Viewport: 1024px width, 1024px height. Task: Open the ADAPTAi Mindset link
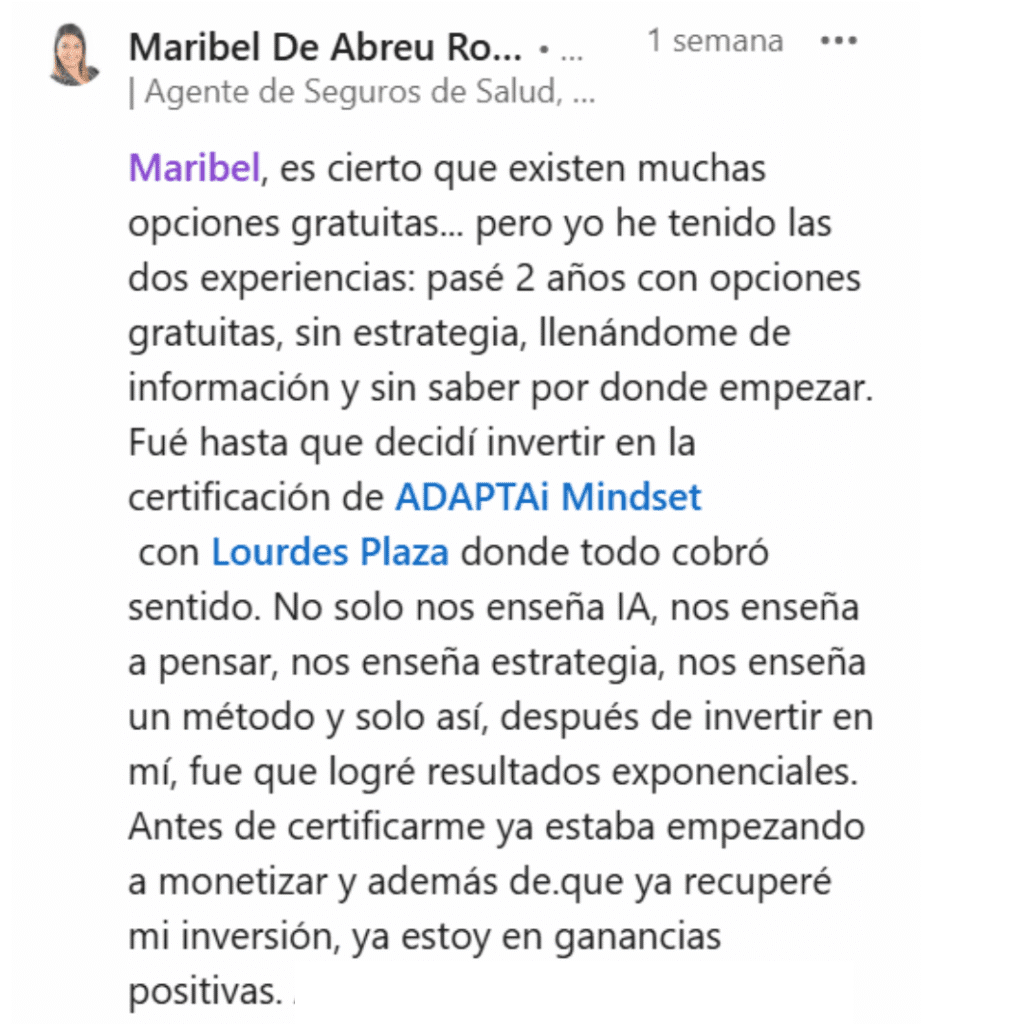click(x=548, y=497)
